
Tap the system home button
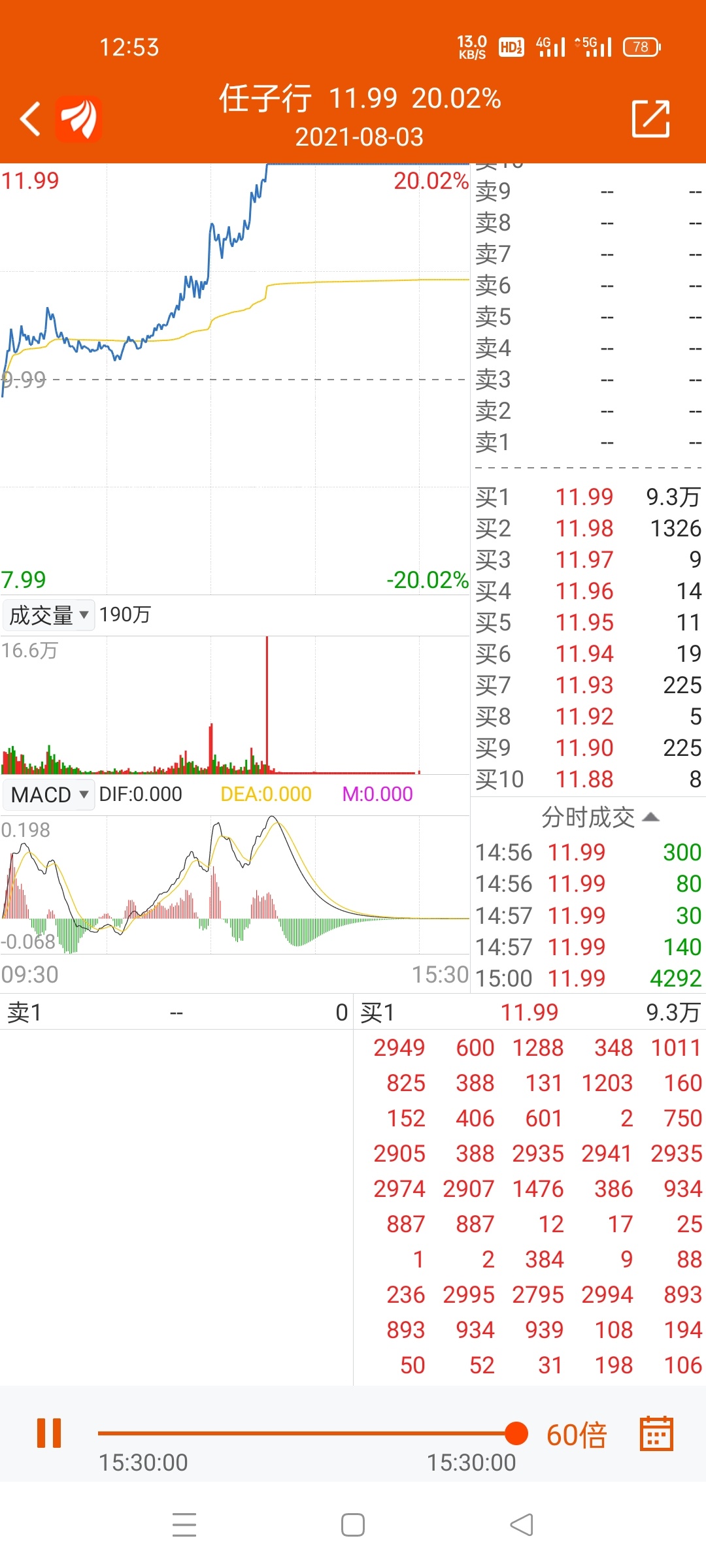353,1525
